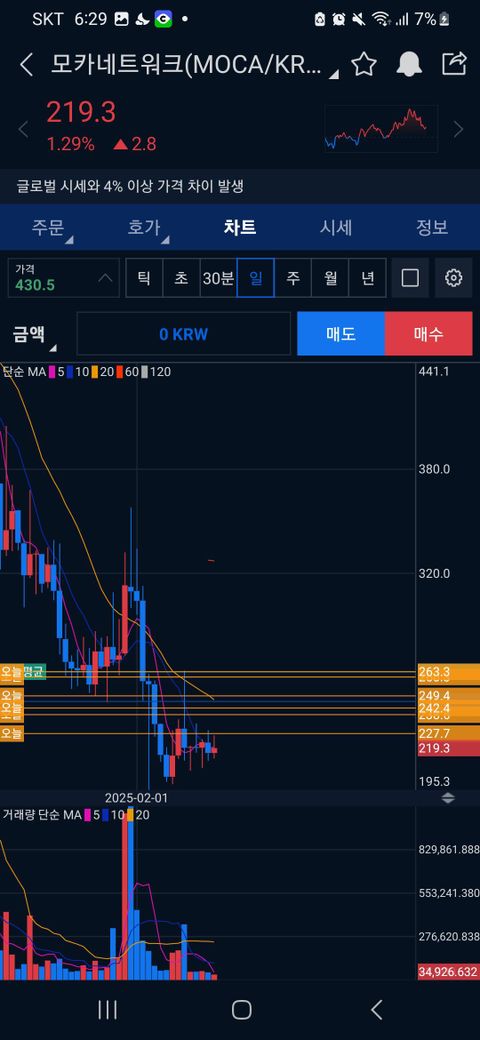Switch to the 호가 tab
Image resolution: width=480 pixels, height=1040 pixels.
(144, 228)
